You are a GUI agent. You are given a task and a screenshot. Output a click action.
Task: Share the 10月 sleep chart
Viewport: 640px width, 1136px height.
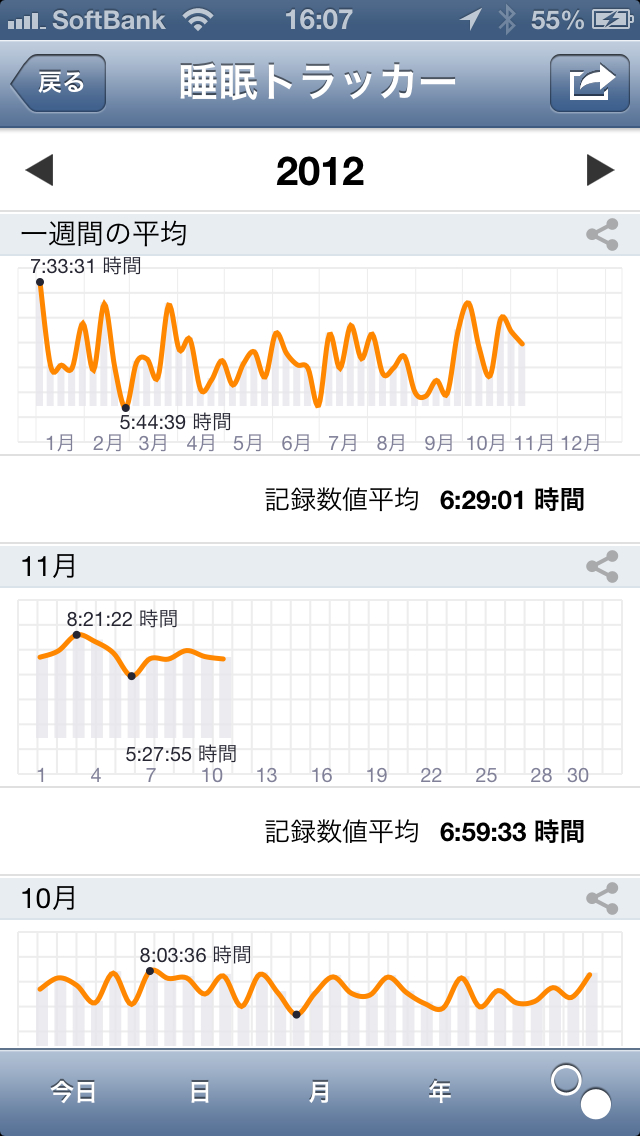[601, 899]
